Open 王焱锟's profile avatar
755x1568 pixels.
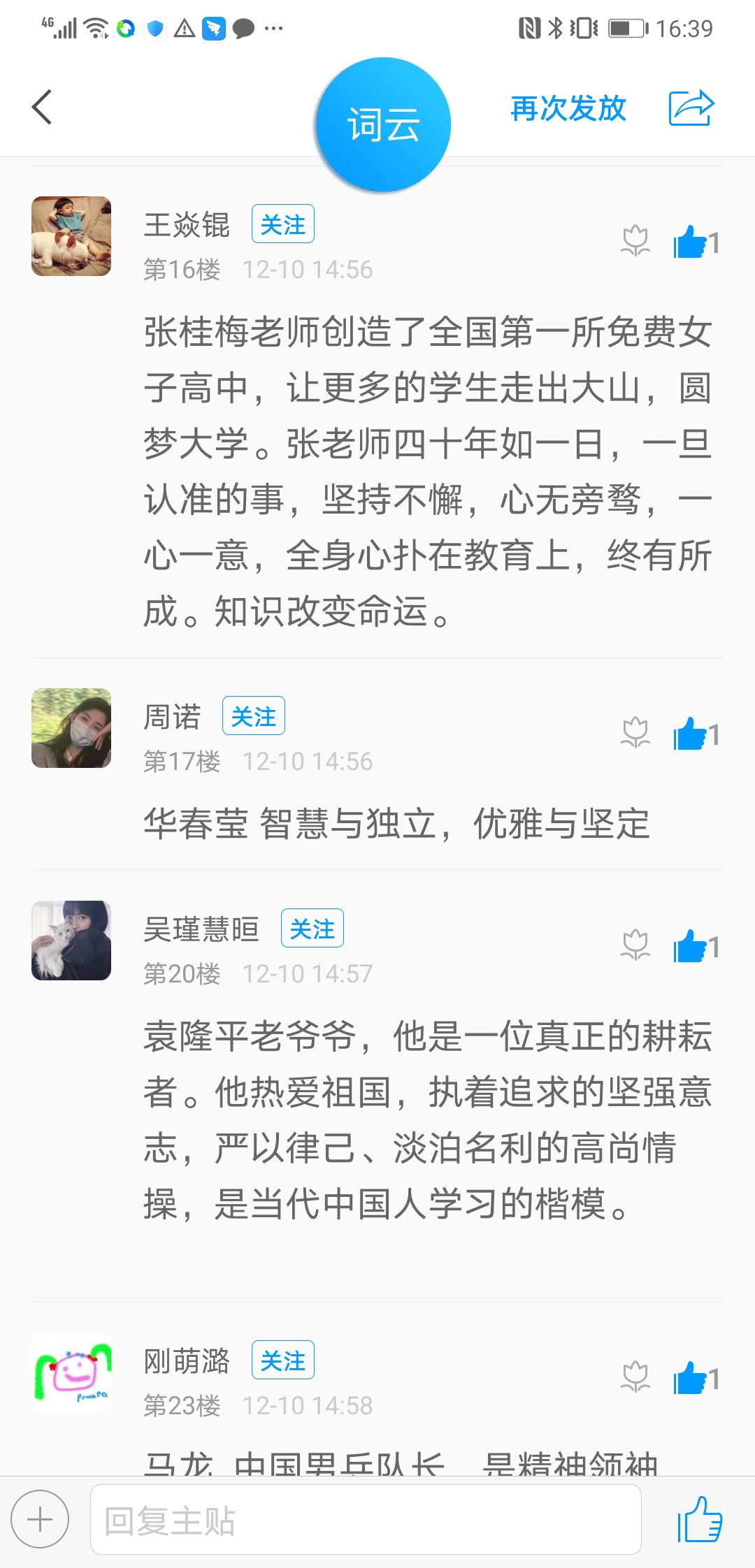(x=71, y=236)
